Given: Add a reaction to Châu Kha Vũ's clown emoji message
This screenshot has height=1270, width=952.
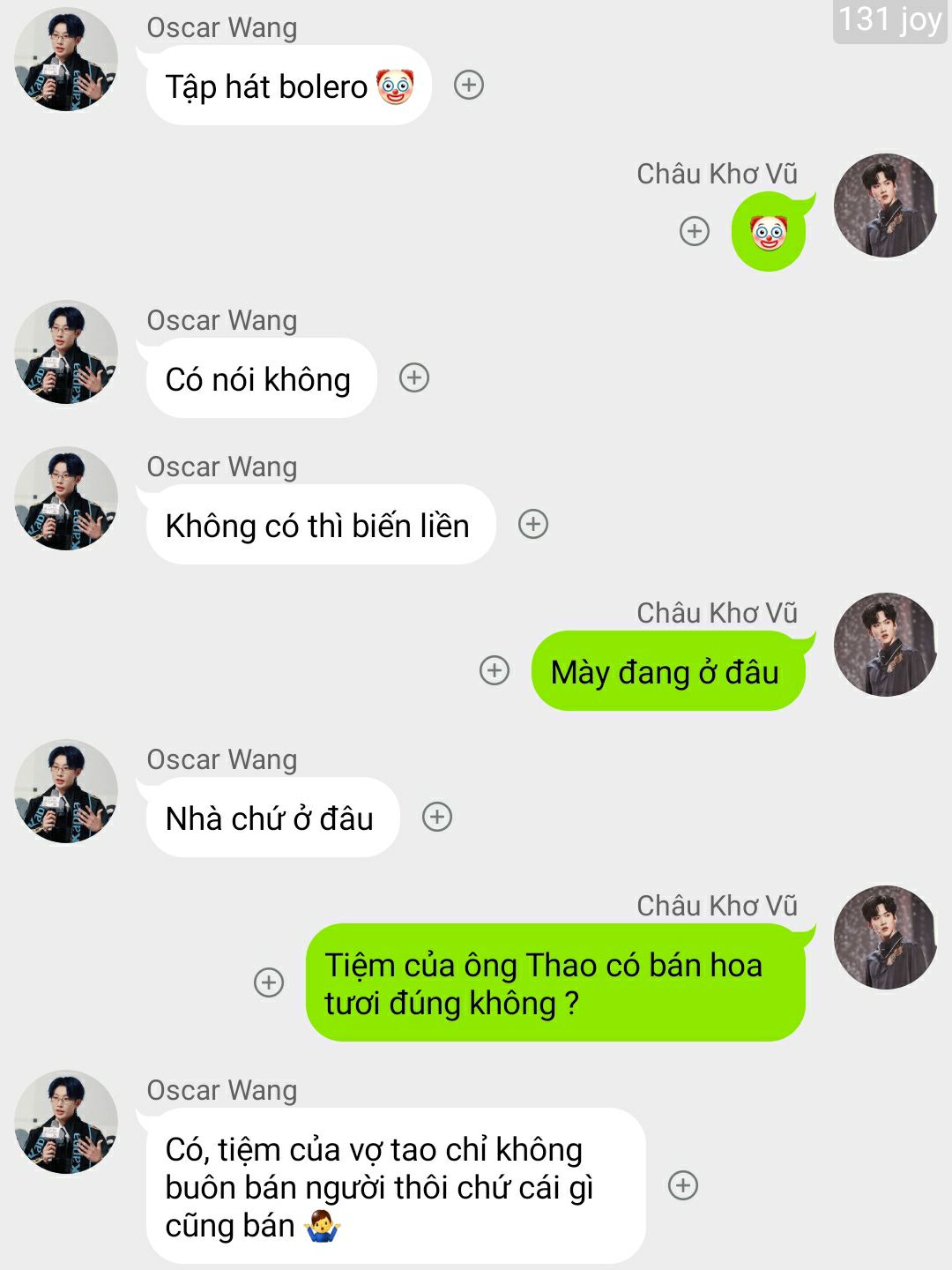Looking at the screenshot, I should [x=695, y=231].
